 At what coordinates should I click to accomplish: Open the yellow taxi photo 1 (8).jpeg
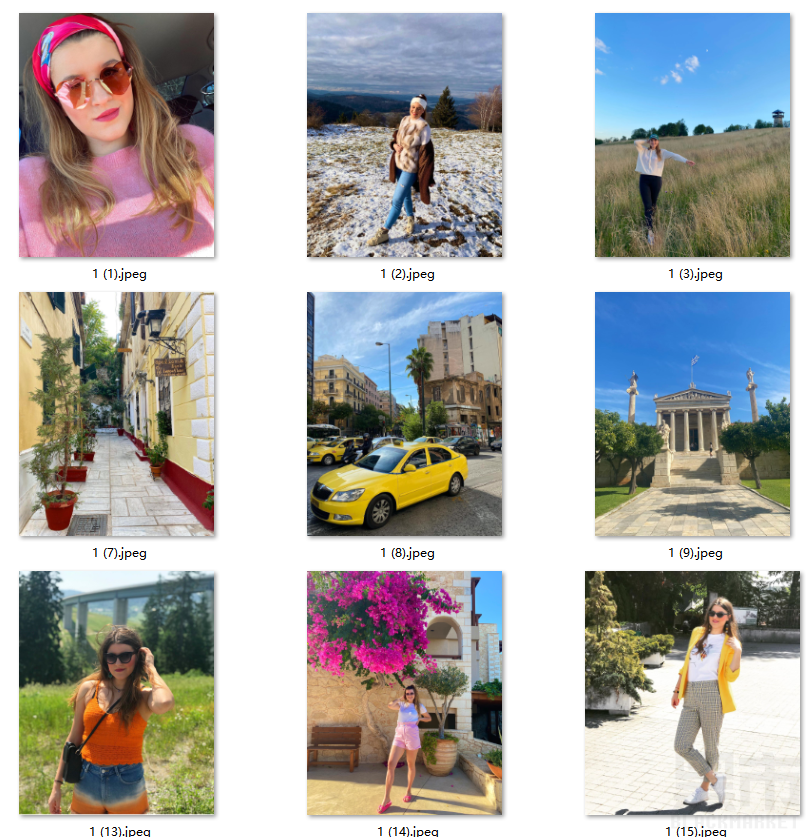pyautogui.click(x=404, y=414)
